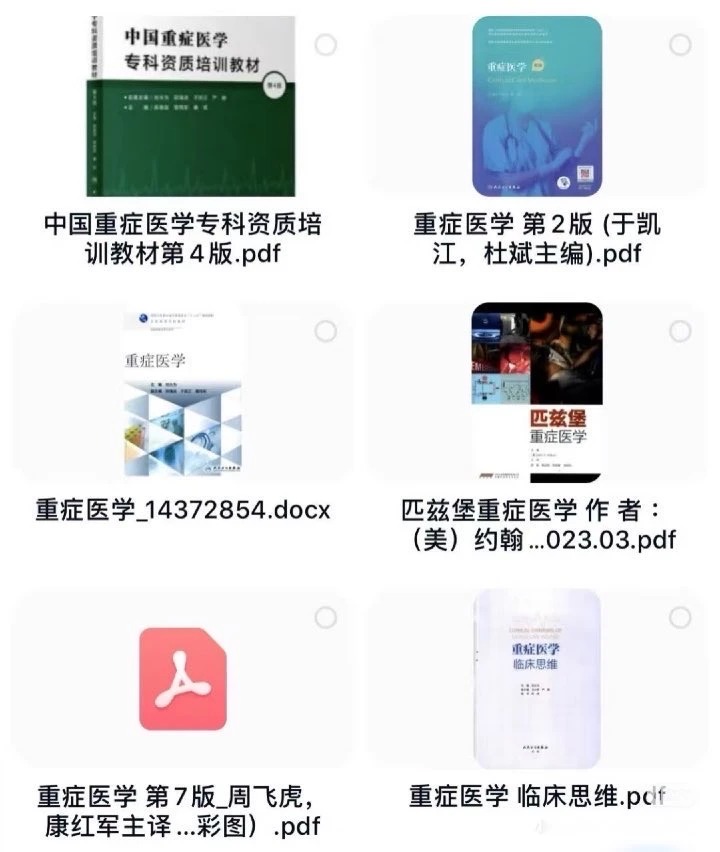Image resolution: width=720 pixels, height=852 pixels.
Task: Select the checkbox on 中国重症医学专科资质培训教材第4版.pdf
Action: tap(326, 45)
